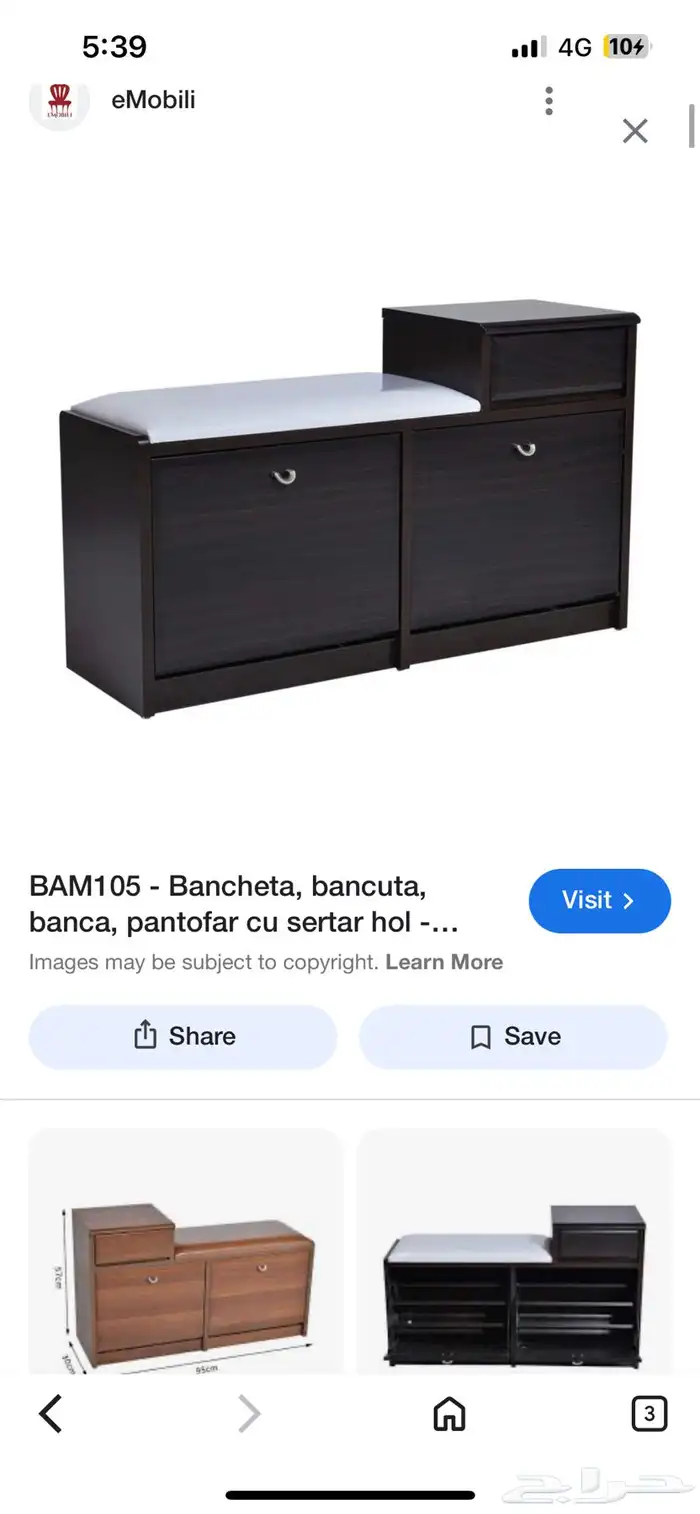Save this image to collections
The width and height of the screenshot is (700, 1514).
click(513, 1037)
